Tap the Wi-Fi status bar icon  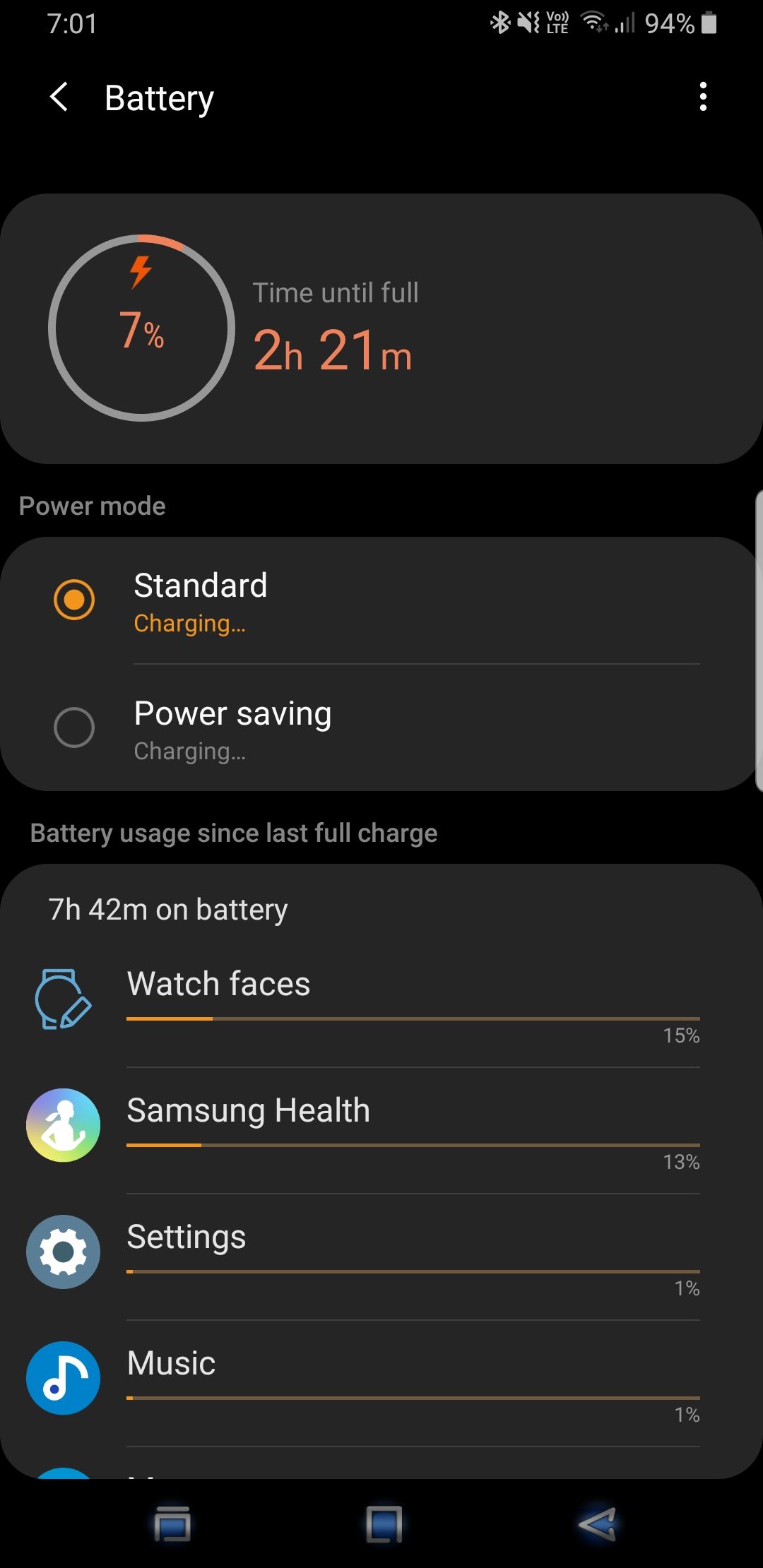coord(593,21)
